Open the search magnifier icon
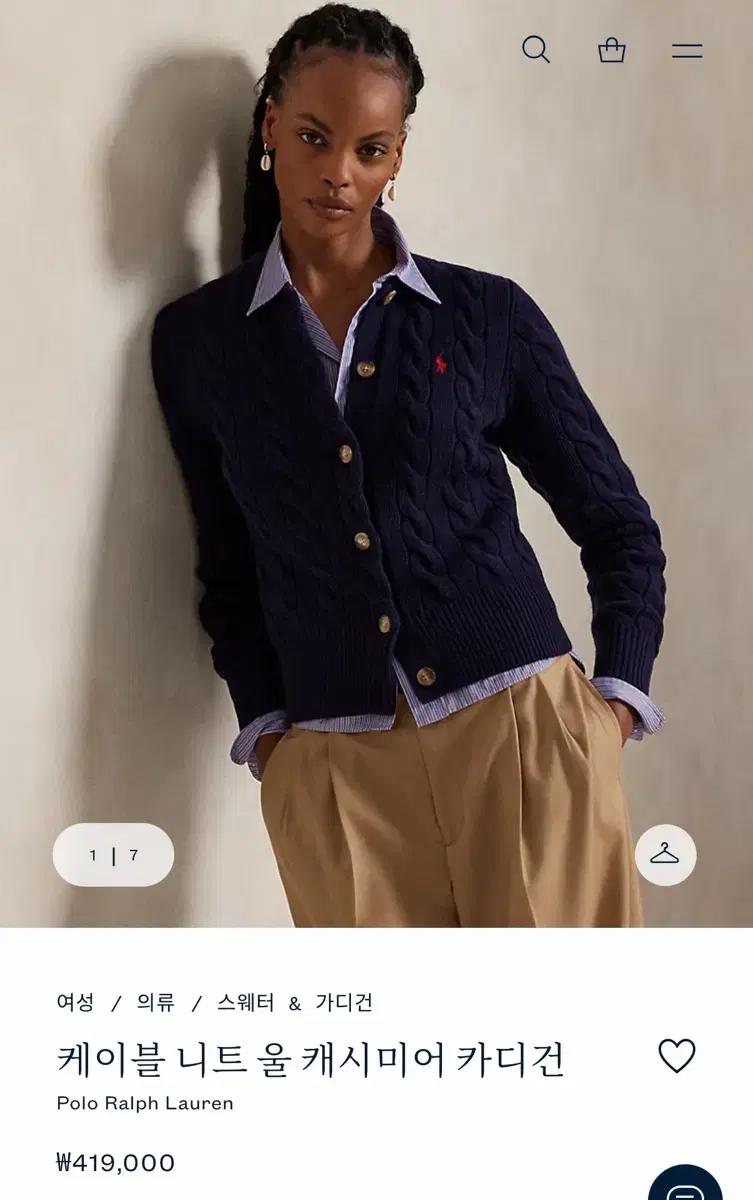The height and width of the screenshot is (1200, 753). tap(536, 49)
